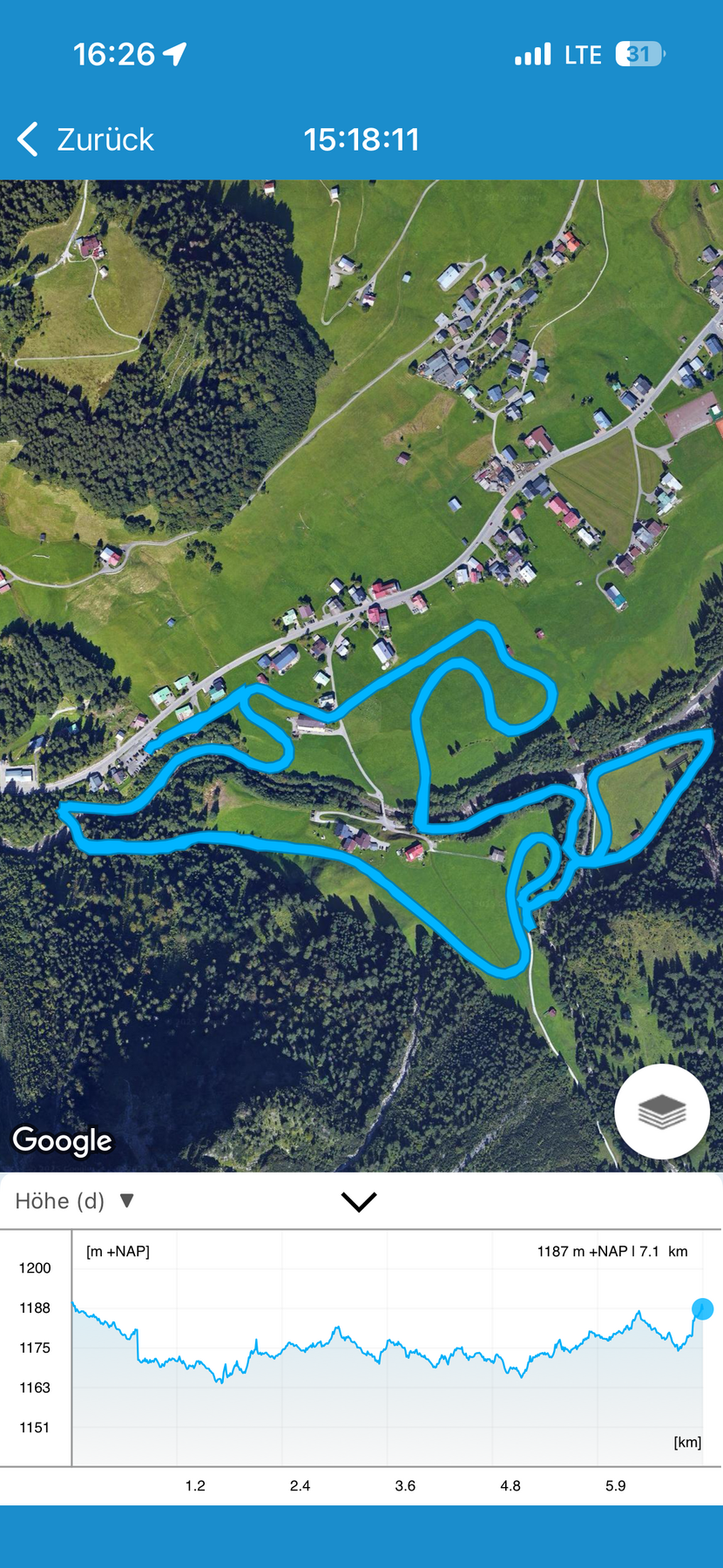Open the map layers button

[662, 1112]
